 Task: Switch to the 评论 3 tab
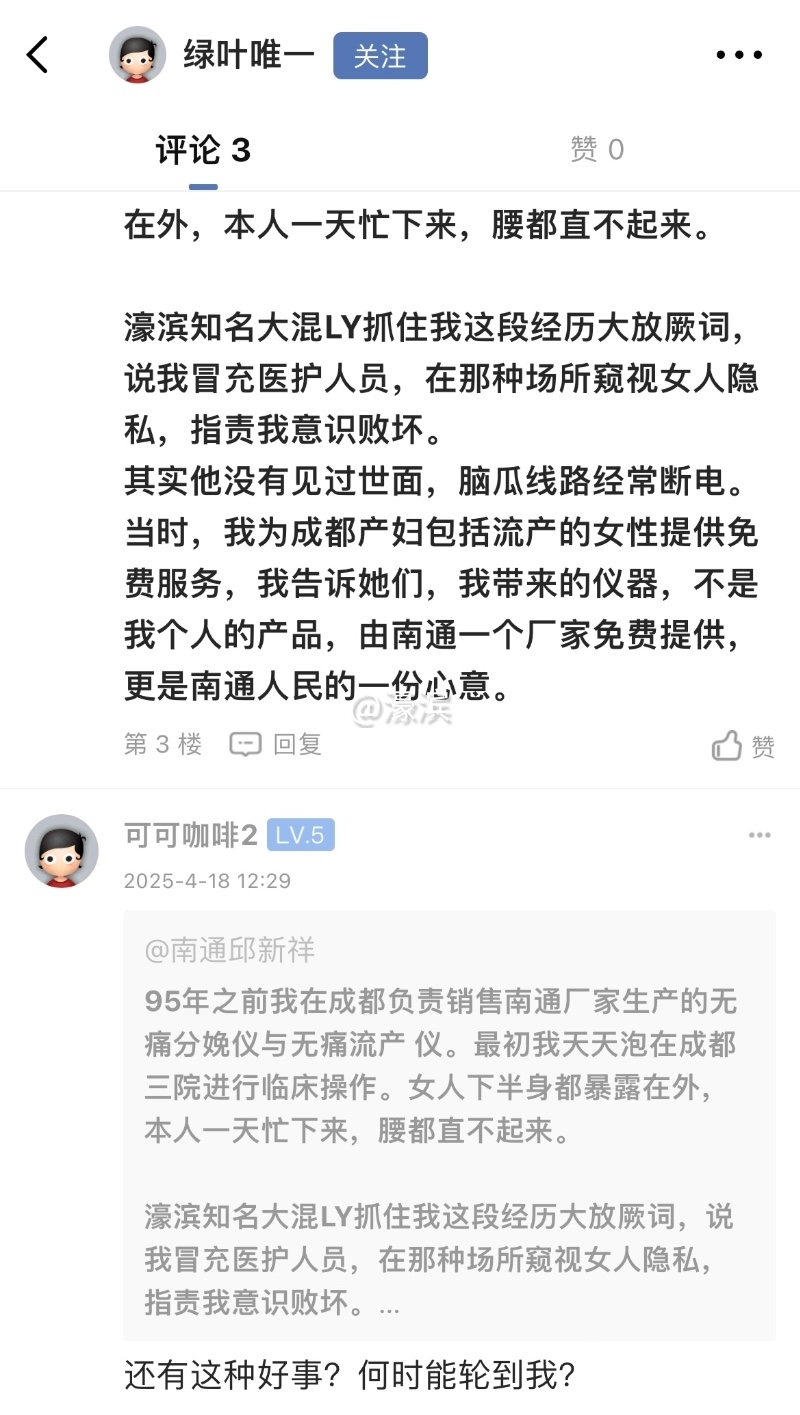(x=203, y=151)
